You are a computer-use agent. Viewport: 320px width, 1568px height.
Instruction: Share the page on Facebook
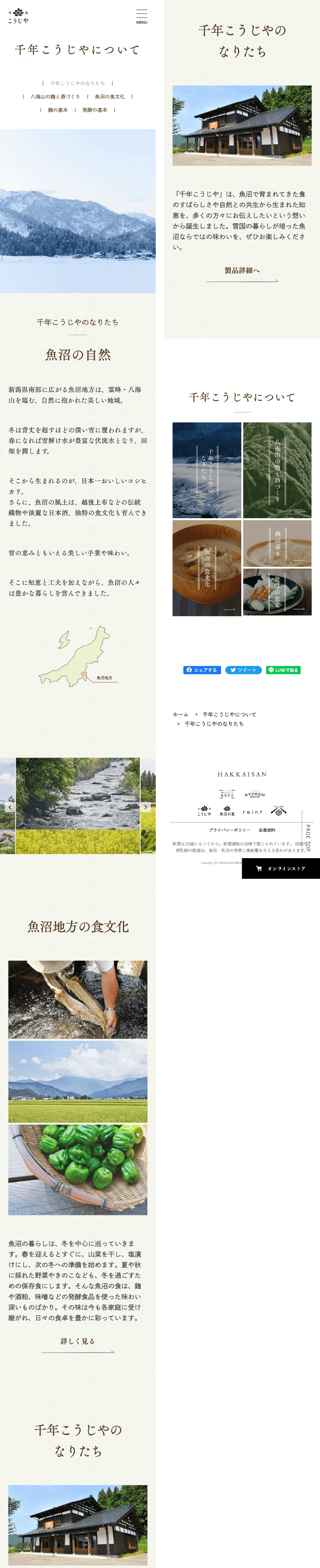pyautogui.click(x=202, y=670)
